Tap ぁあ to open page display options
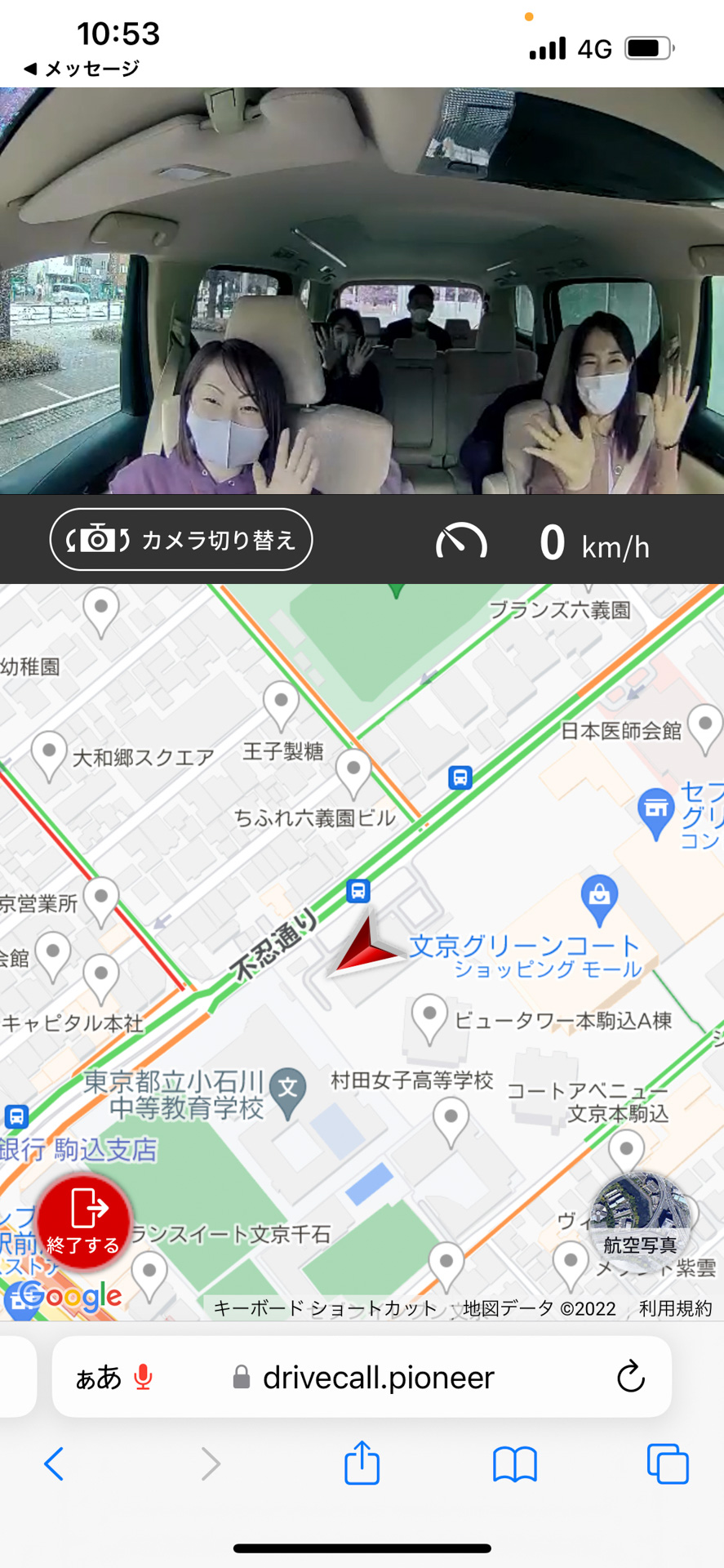Image resolution: width=724 pixels, height=1568 pixels. click(x=97, y=1378)
